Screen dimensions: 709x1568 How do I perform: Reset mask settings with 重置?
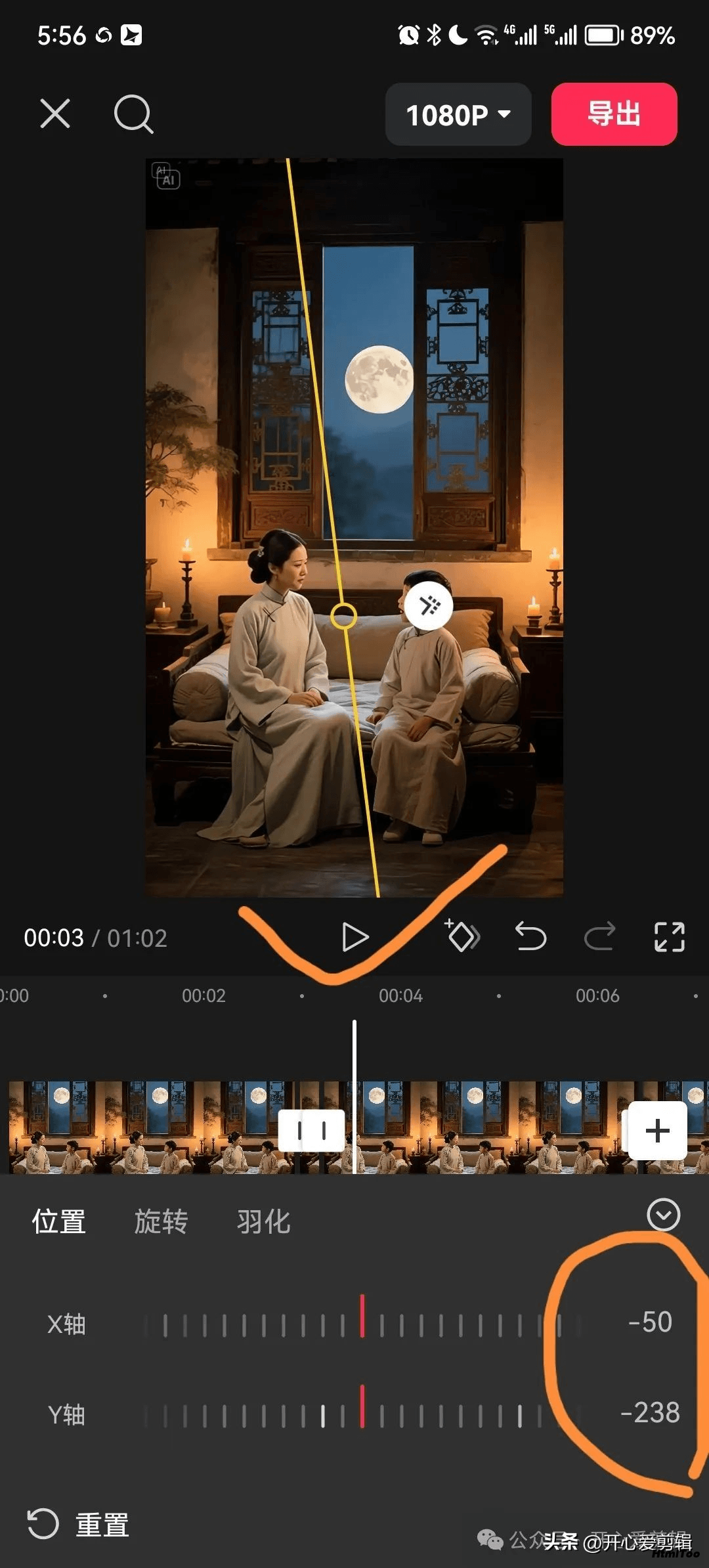79,1524
